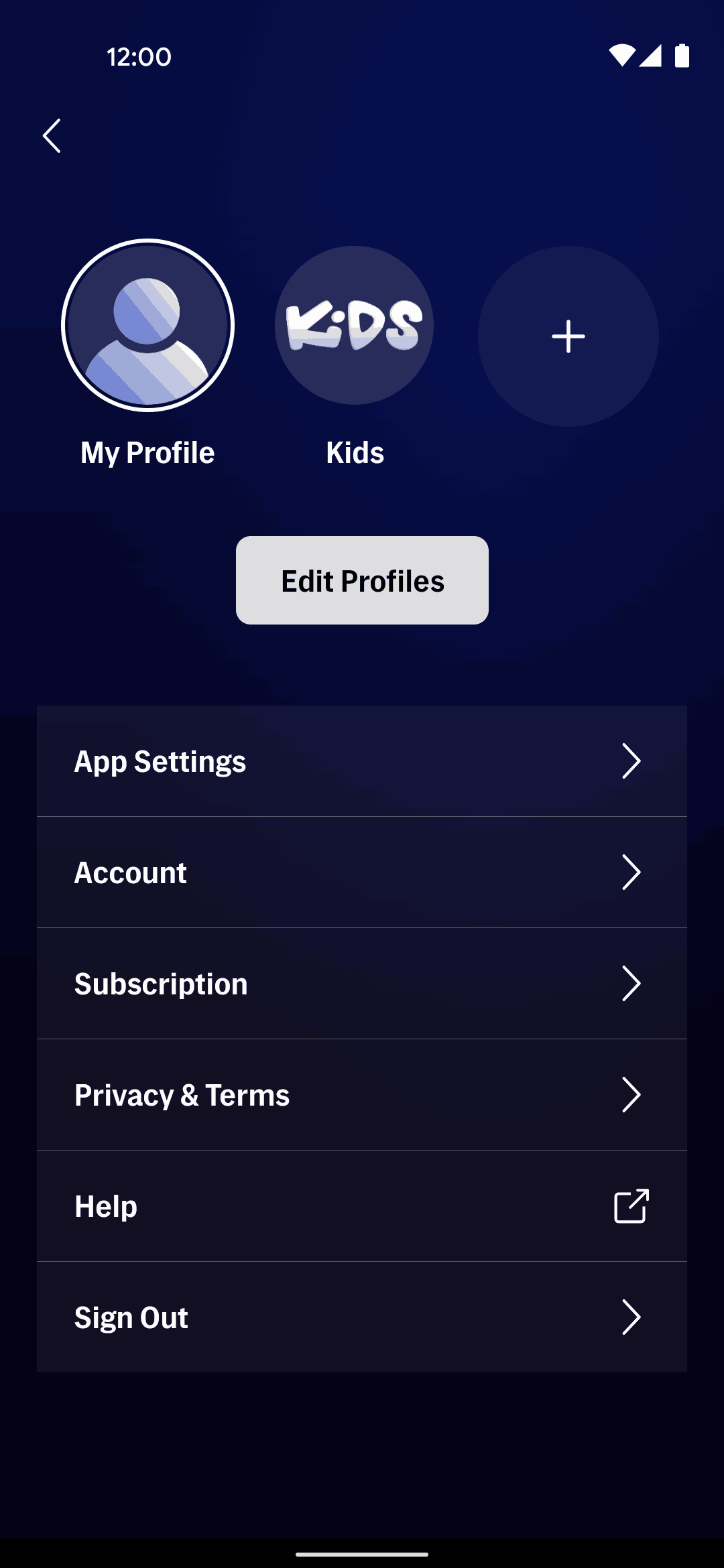Switch to the Kids profile

point(354,326)
